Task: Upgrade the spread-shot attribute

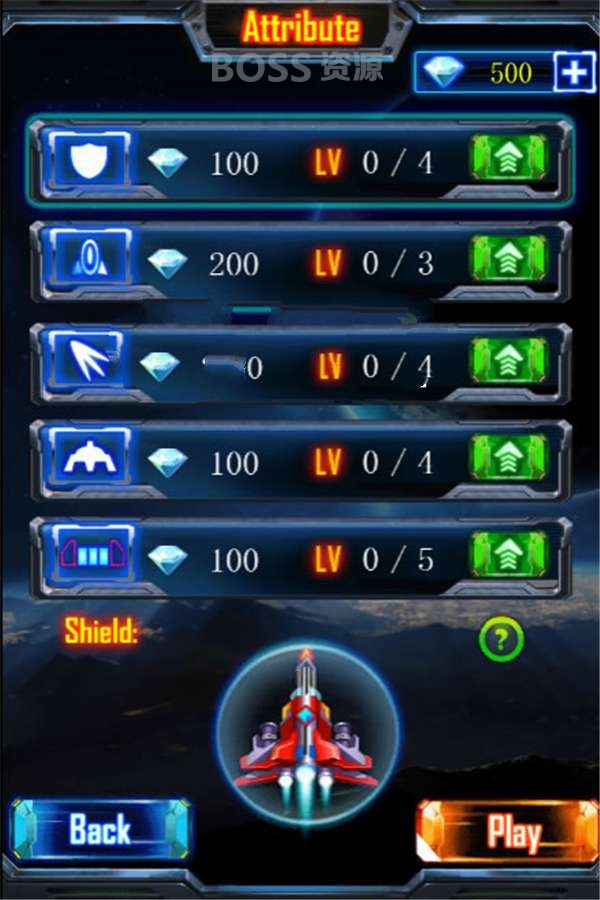Action: (510, 361)
